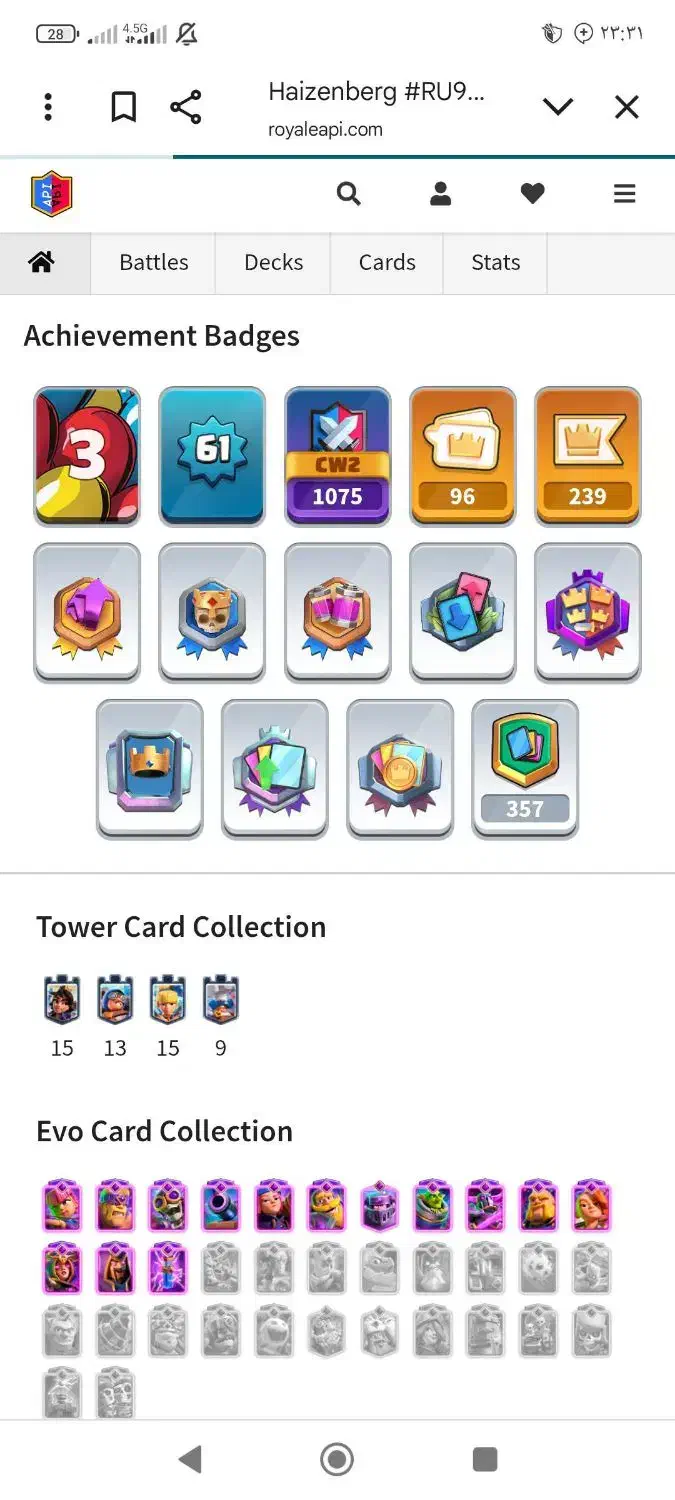The width and height of the screenshot is (675, 1500).
Task: Share the RoyaleAPI page link
Action: [186, 107]
